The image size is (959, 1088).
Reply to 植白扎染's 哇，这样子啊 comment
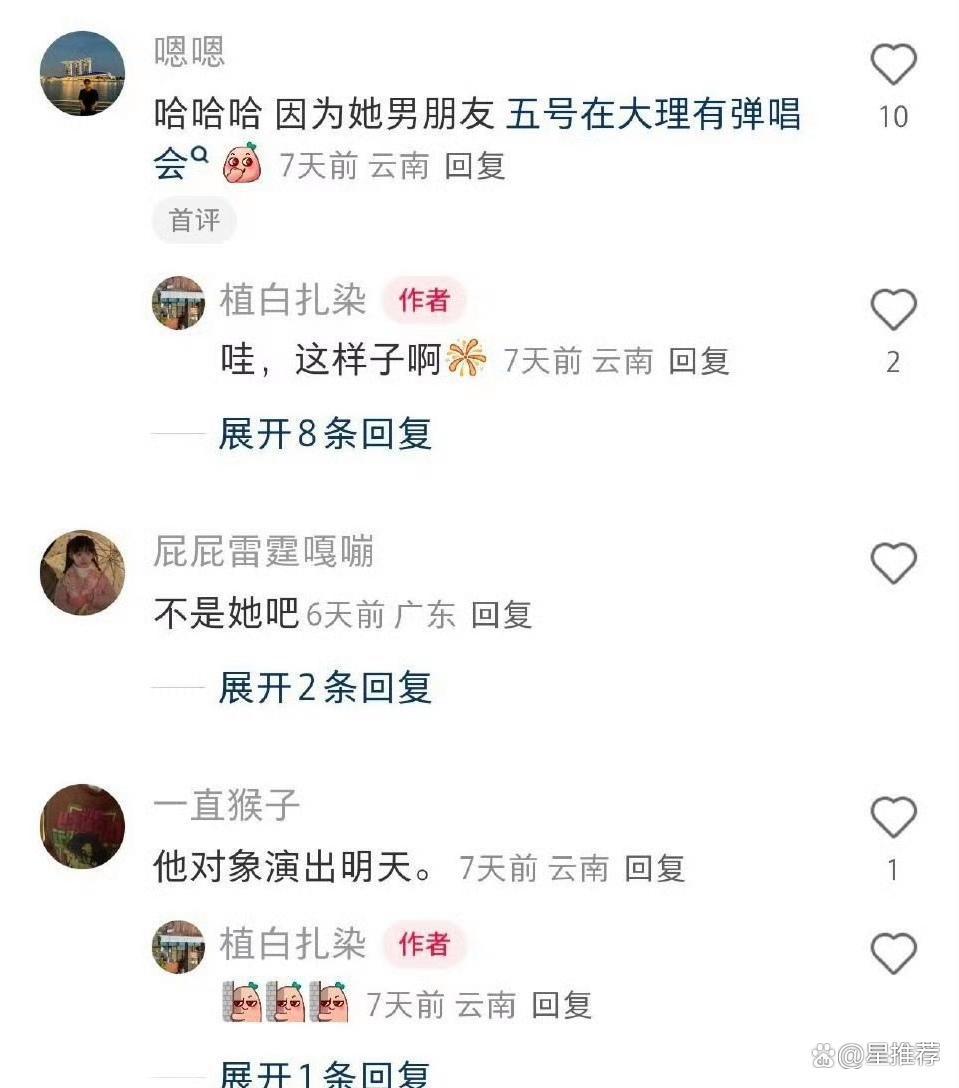698,360
